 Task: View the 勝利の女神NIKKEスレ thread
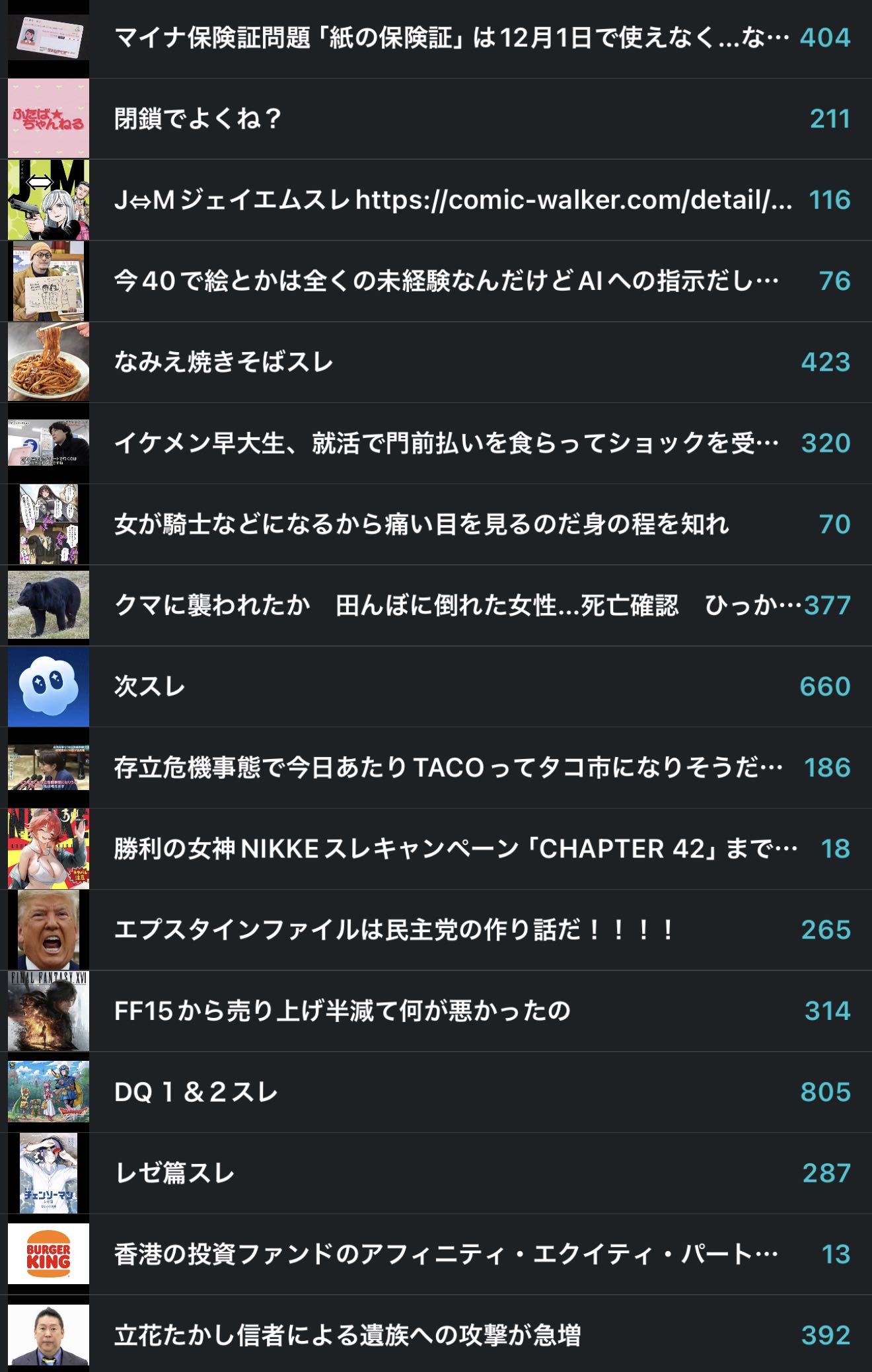point(456,849)
